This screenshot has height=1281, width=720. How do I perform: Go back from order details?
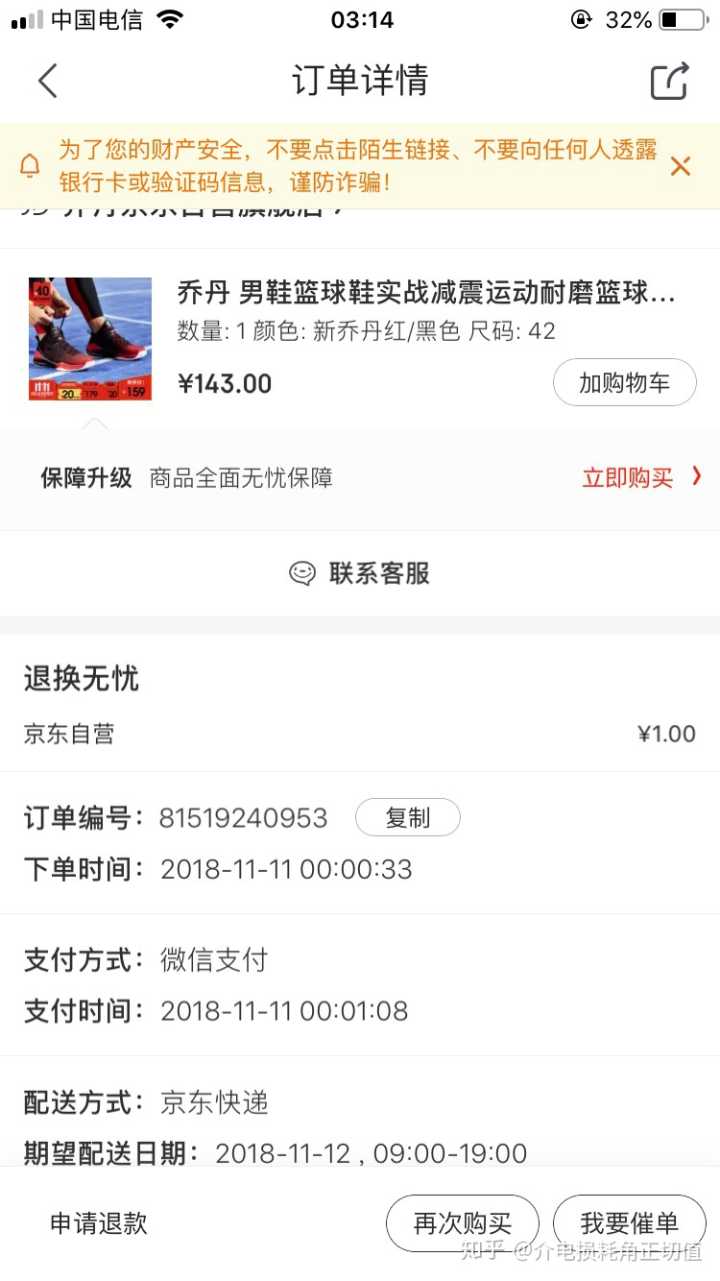point(48,81)
